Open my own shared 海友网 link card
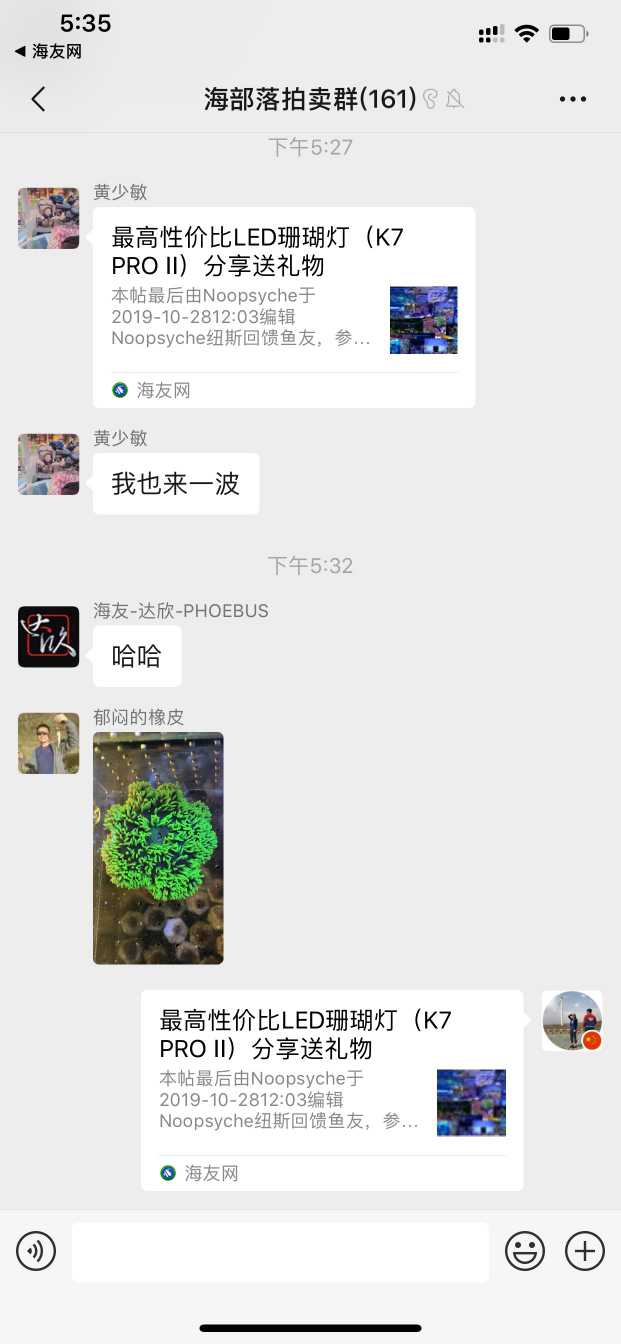The height and width of the screenshot is (1344, 621). (x=331, y=1090)
